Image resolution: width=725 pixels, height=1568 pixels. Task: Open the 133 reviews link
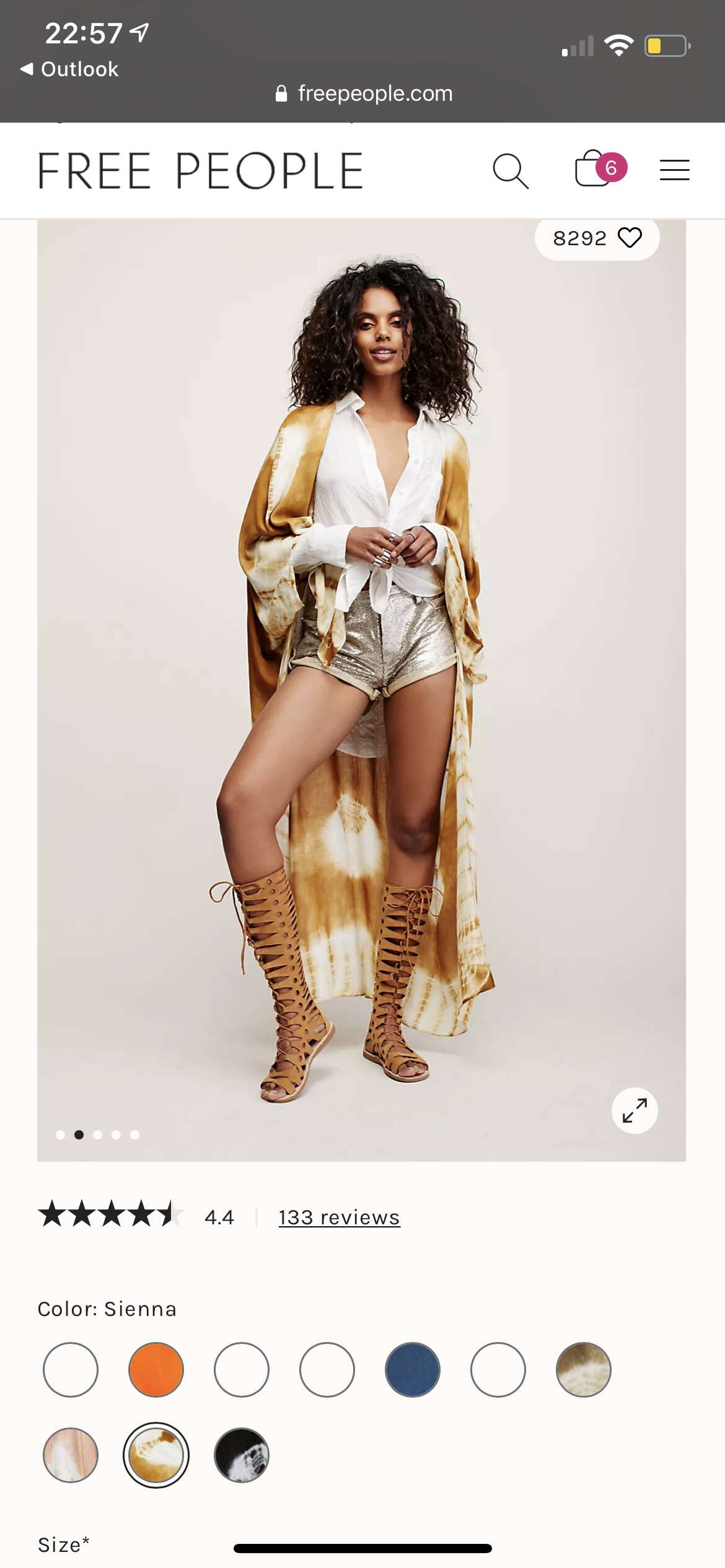(x=339, y=1217)
